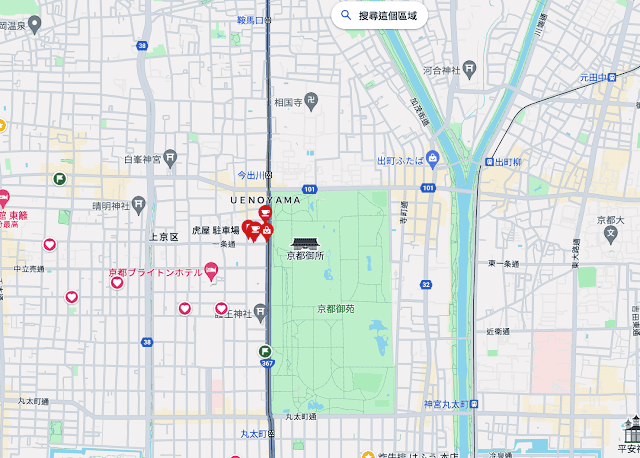Screen dimensions: 640x458
Task: Open the 相国寺 temple marker
Action: [311, 101]
